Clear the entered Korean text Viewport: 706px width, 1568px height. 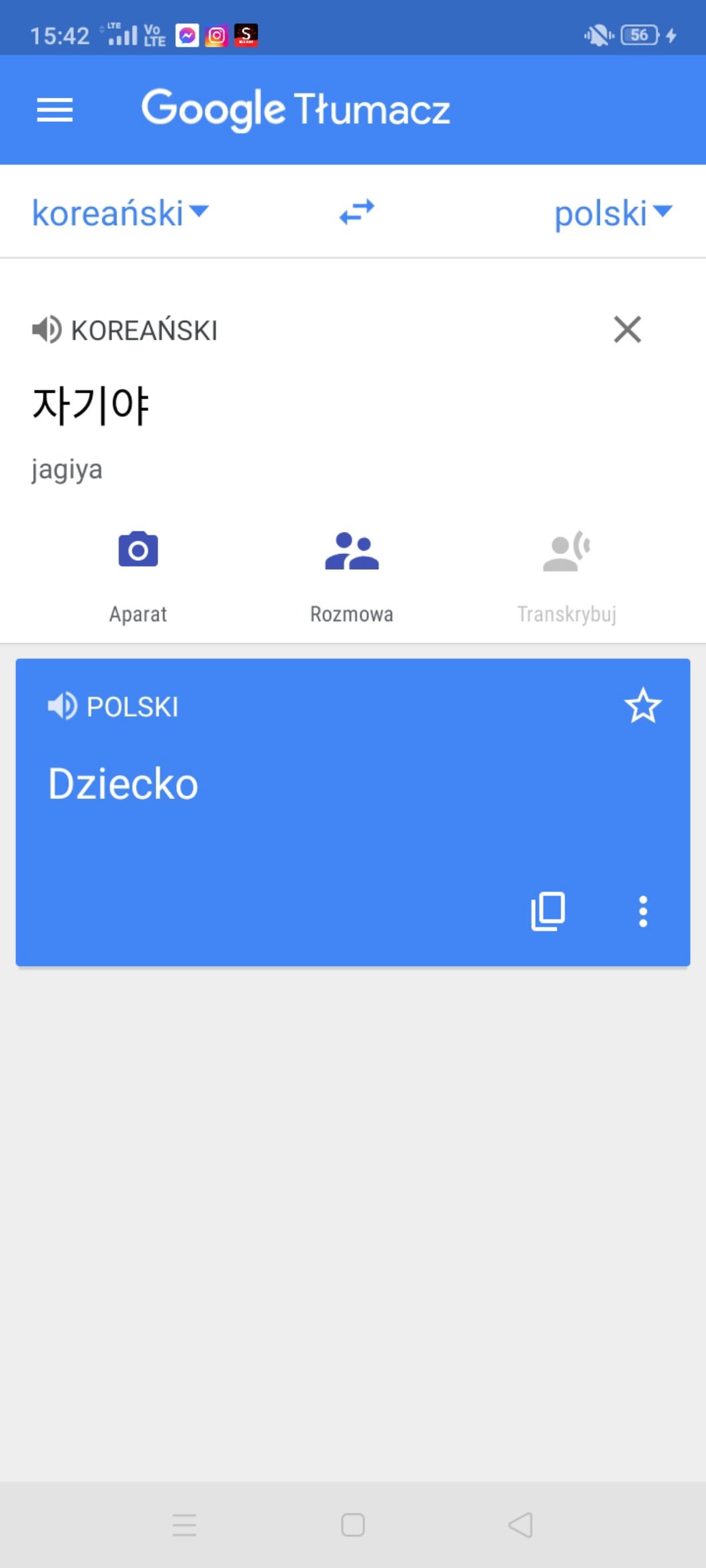[x=627, y=330]
